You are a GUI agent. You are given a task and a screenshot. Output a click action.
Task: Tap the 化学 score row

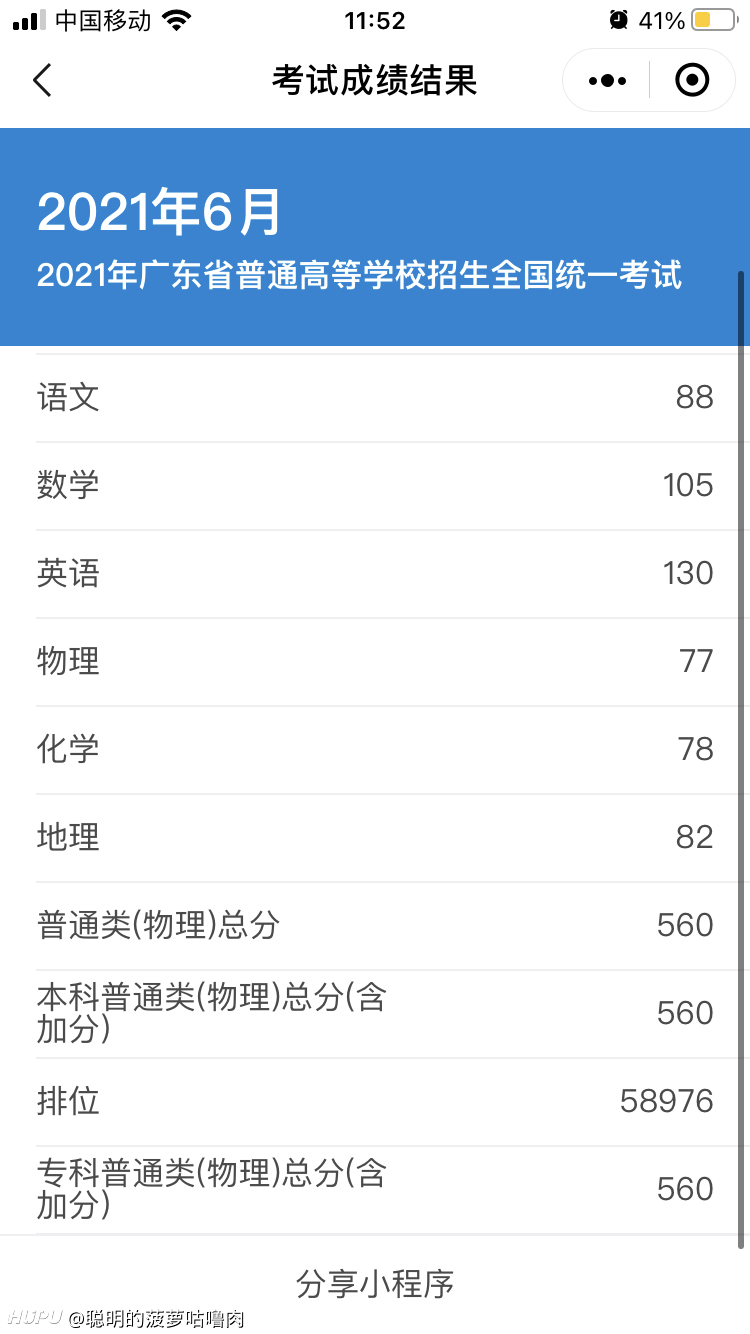pyautogui.click(x=374, y=749)
